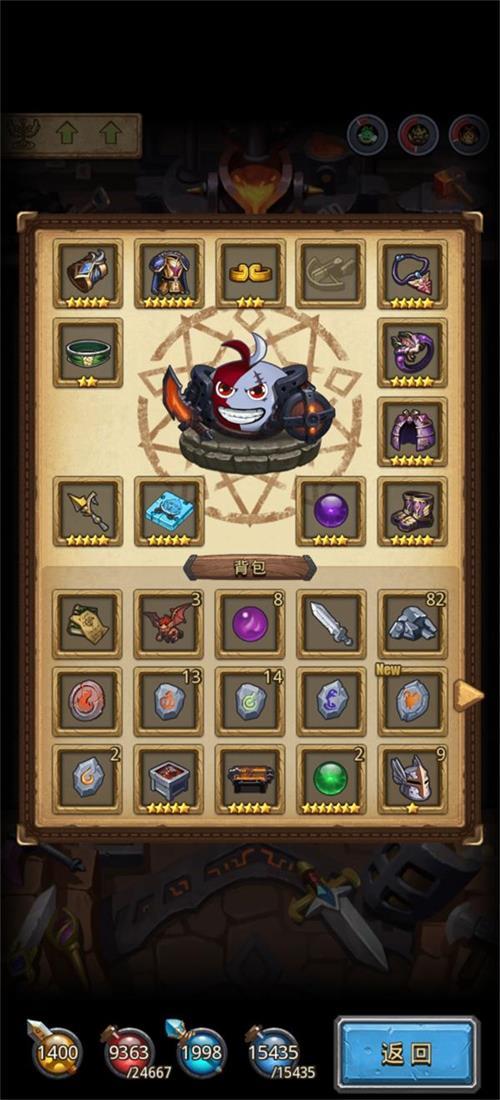Image resolution: width=500 pixels, height=1100 pixels.
Task: Tap the 返回 button
Action: pyautogui.click(x=407, y=1052)
